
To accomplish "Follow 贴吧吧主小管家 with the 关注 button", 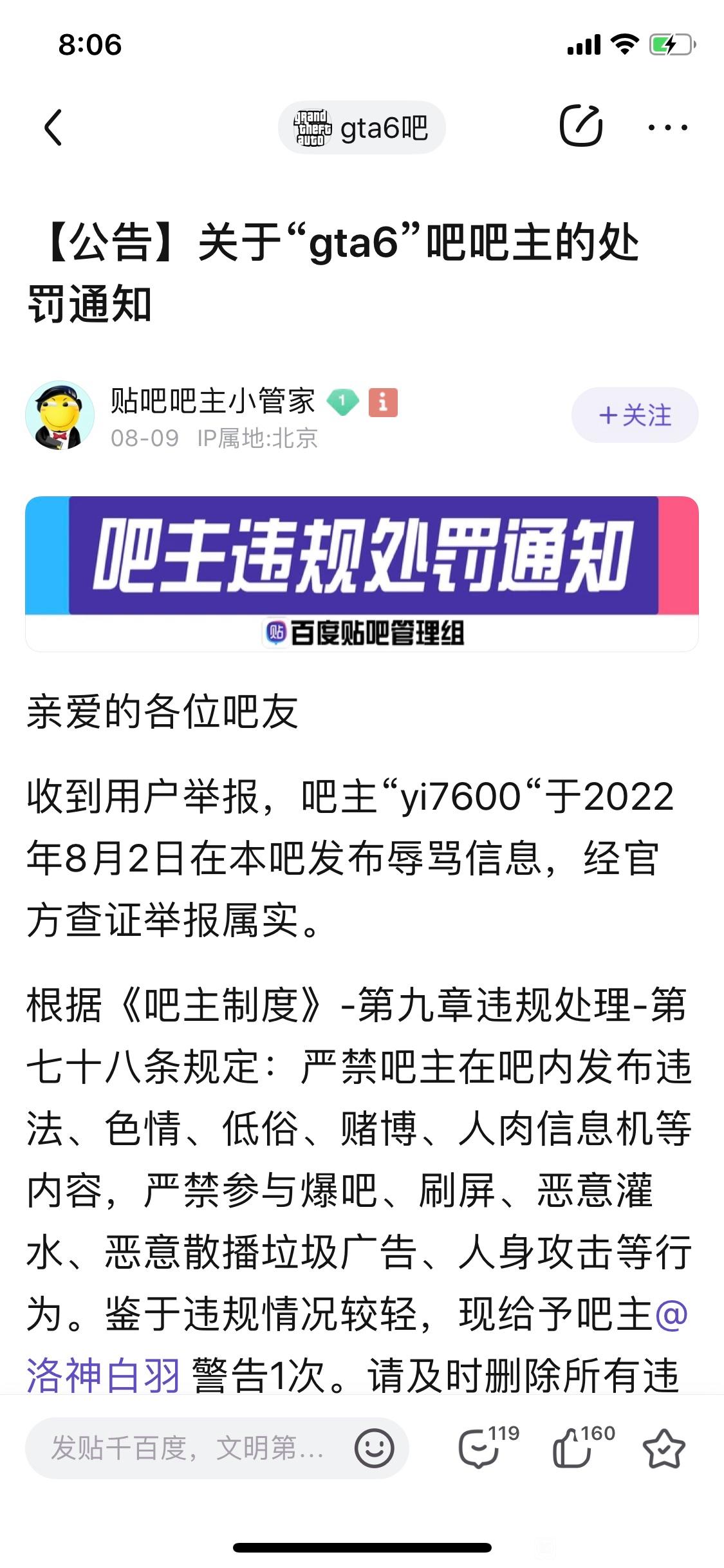I will 635,415.
